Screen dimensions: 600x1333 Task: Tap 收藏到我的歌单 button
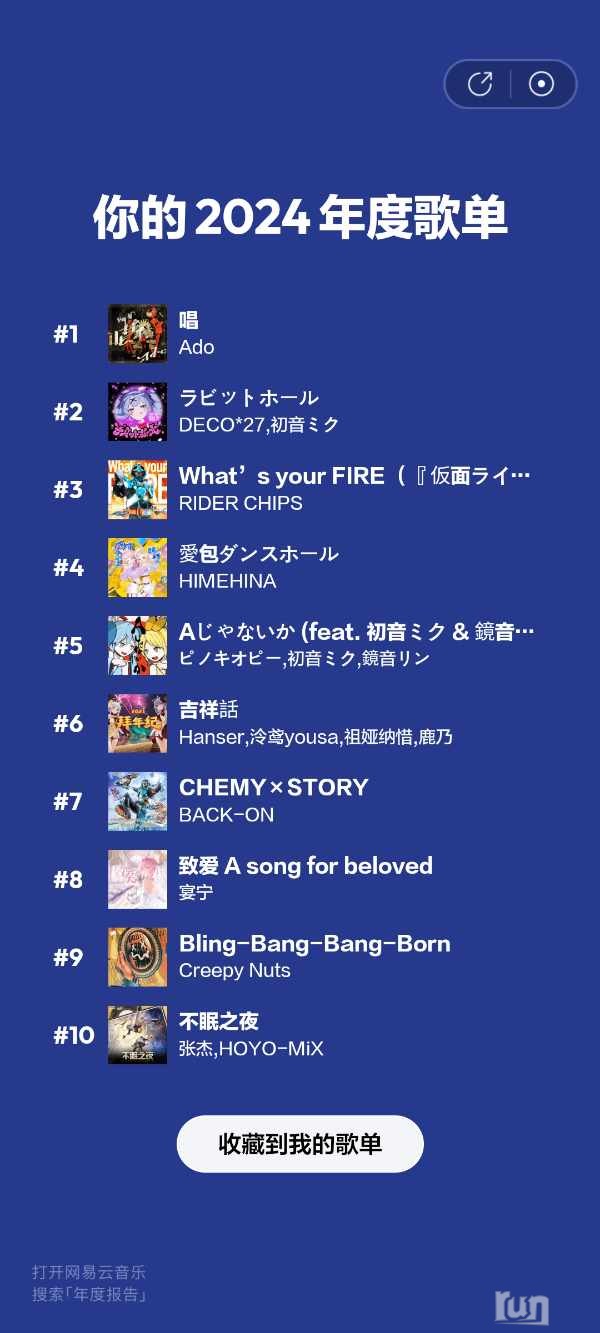pos(300,1144)
